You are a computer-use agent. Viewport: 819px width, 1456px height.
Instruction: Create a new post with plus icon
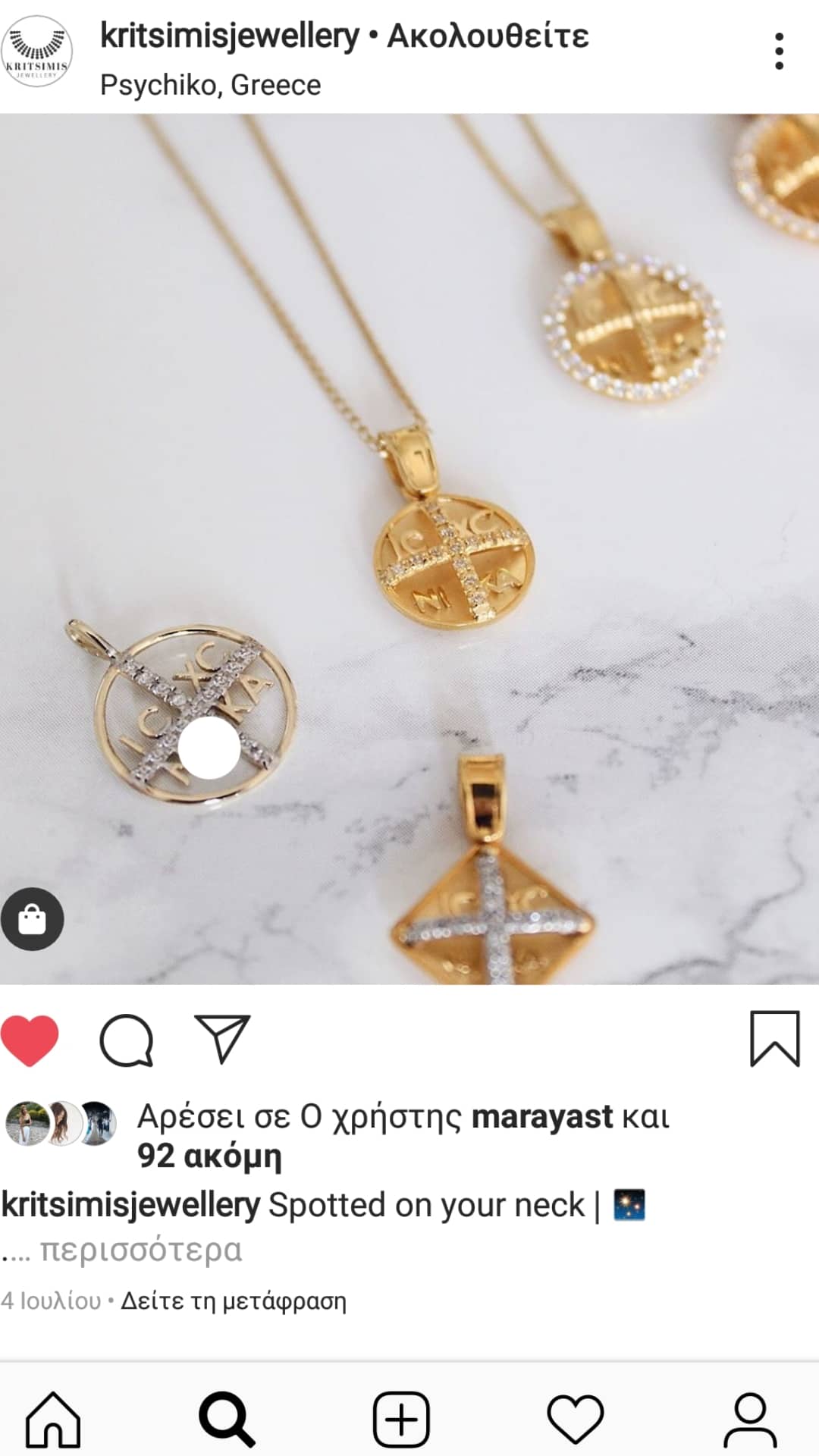(401, 1419)
